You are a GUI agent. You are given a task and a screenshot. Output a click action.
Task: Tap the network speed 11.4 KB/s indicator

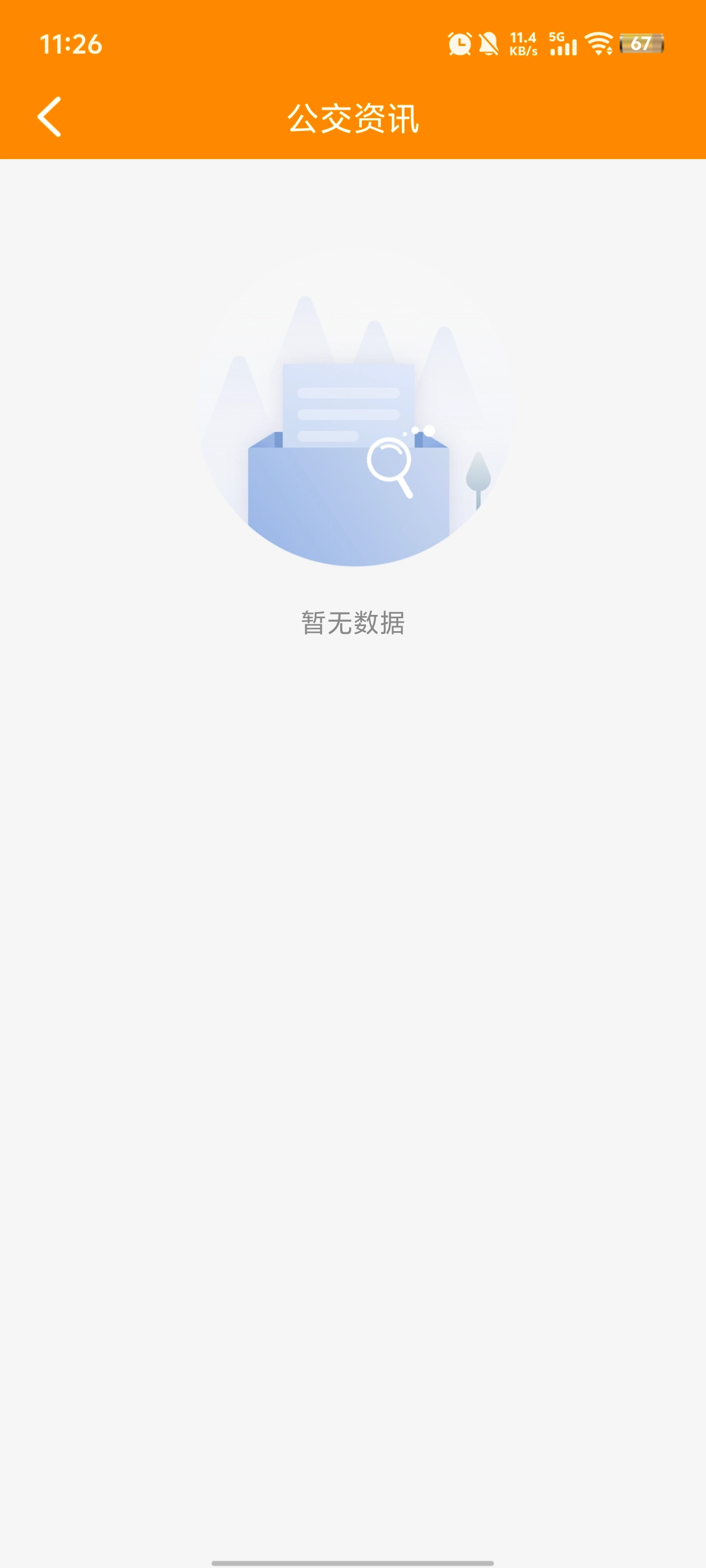(524, 43)
